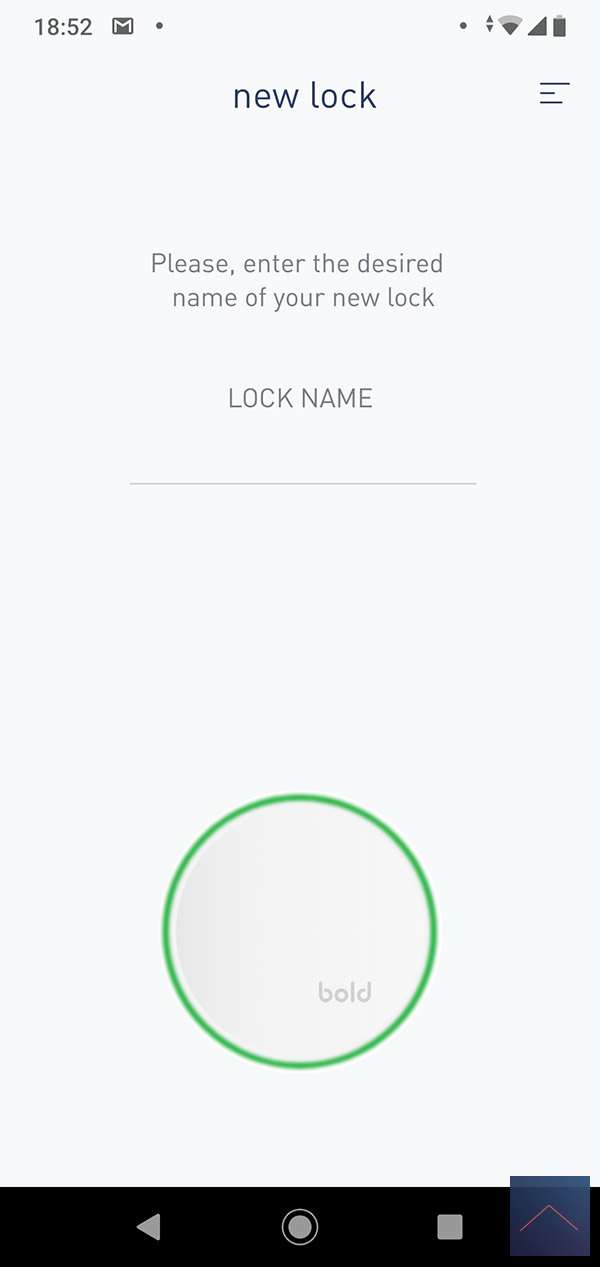Focus the LOCK NAME text field
This screenshot has width=600, height=1267.
tap(302, 460)
